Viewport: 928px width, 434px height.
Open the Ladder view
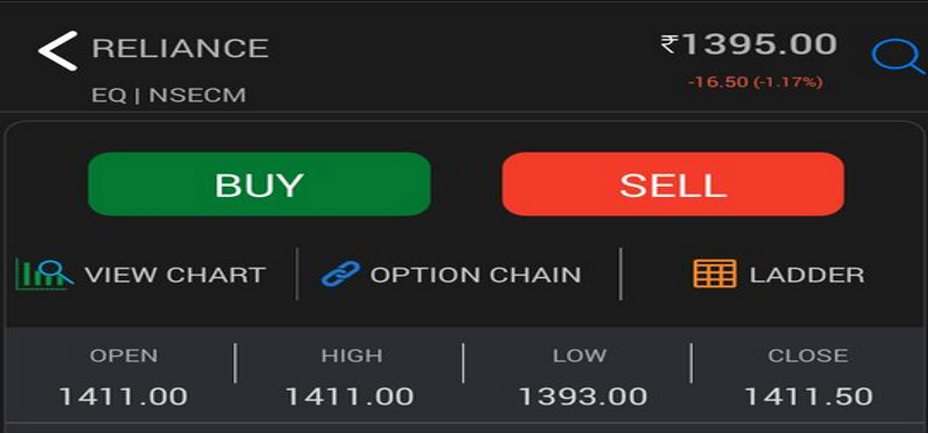(x=778, y=274)
